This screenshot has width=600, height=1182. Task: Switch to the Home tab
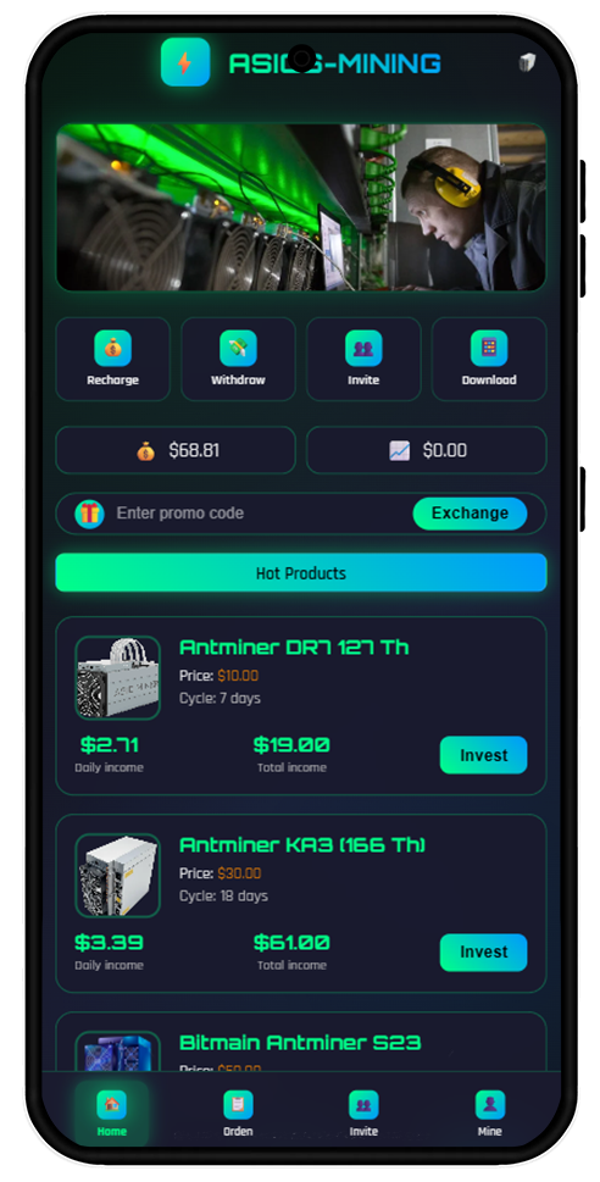[112, 1113]
